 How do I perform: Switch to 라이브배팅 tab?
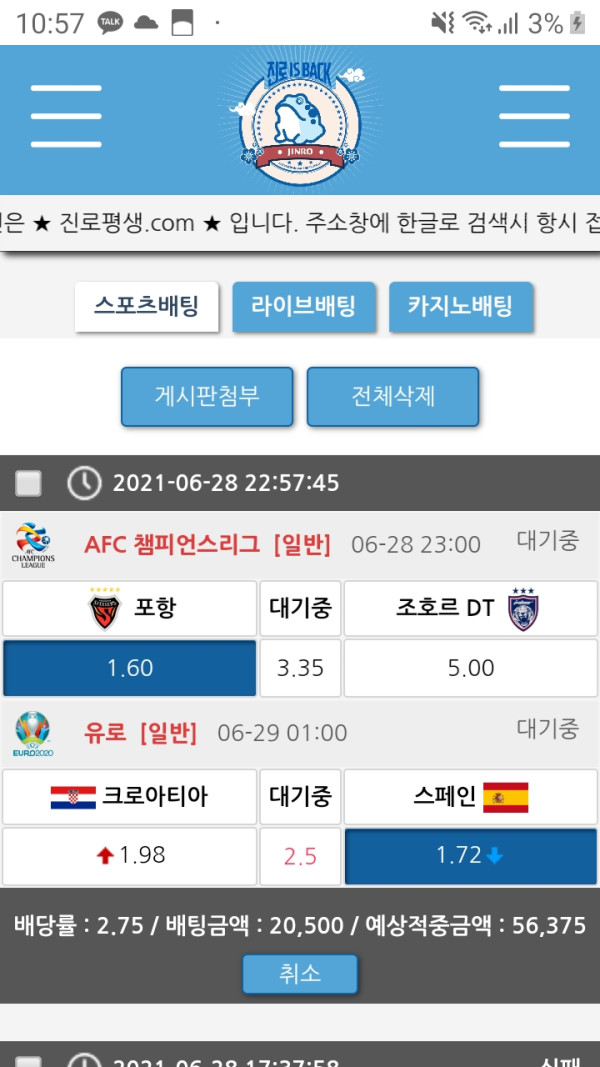[x=304, y=306]
